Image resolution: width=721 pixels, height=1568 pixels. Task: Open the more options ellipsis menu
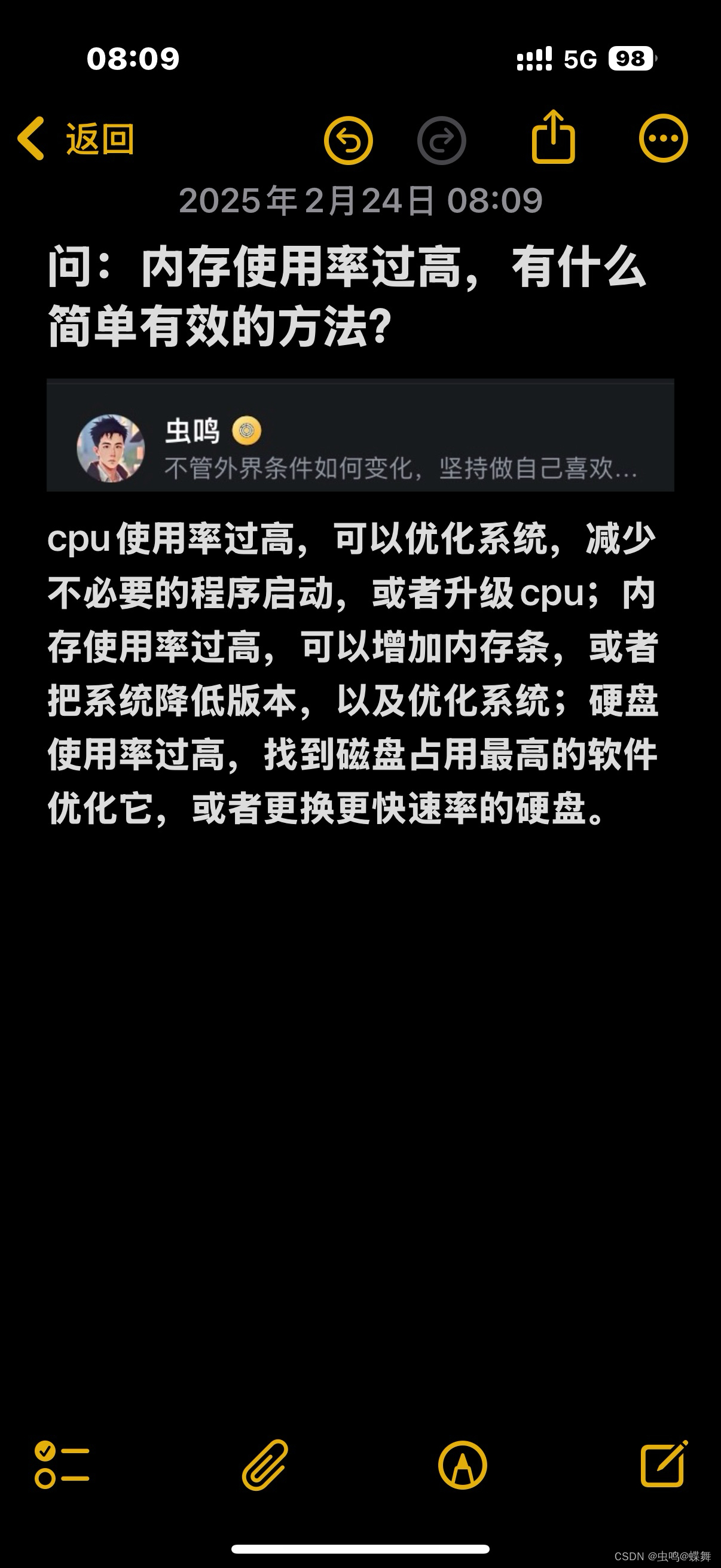(x=663, y=139)
